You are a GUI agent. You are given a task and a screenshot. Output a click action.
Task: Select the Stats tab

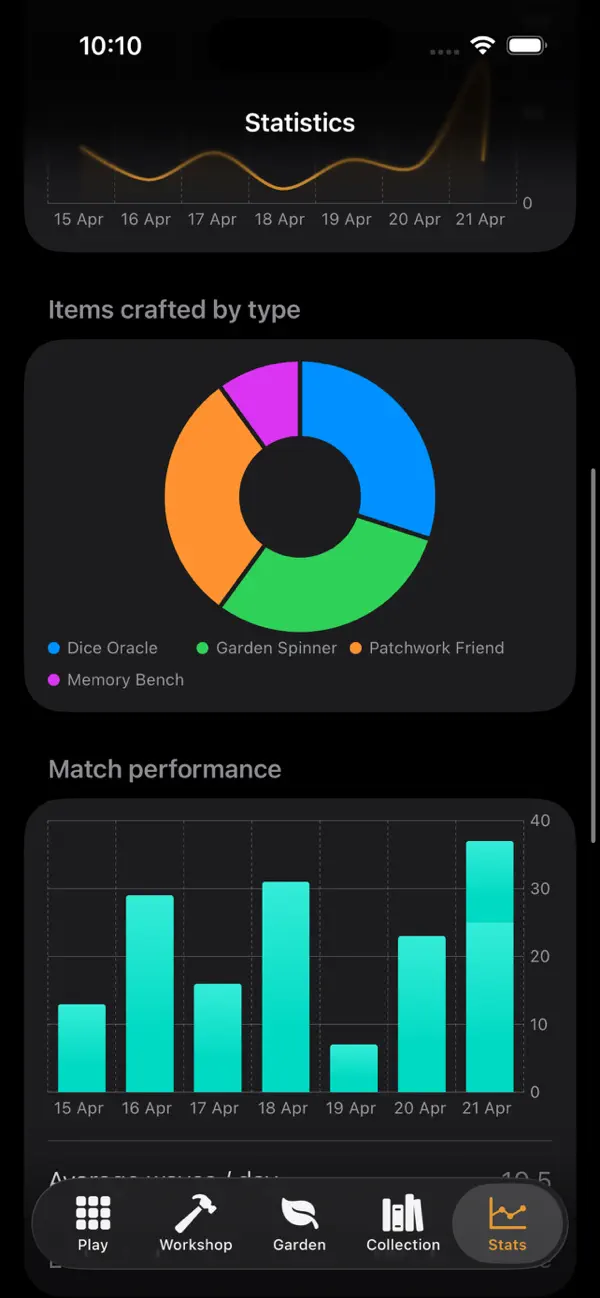(507, 1225)
